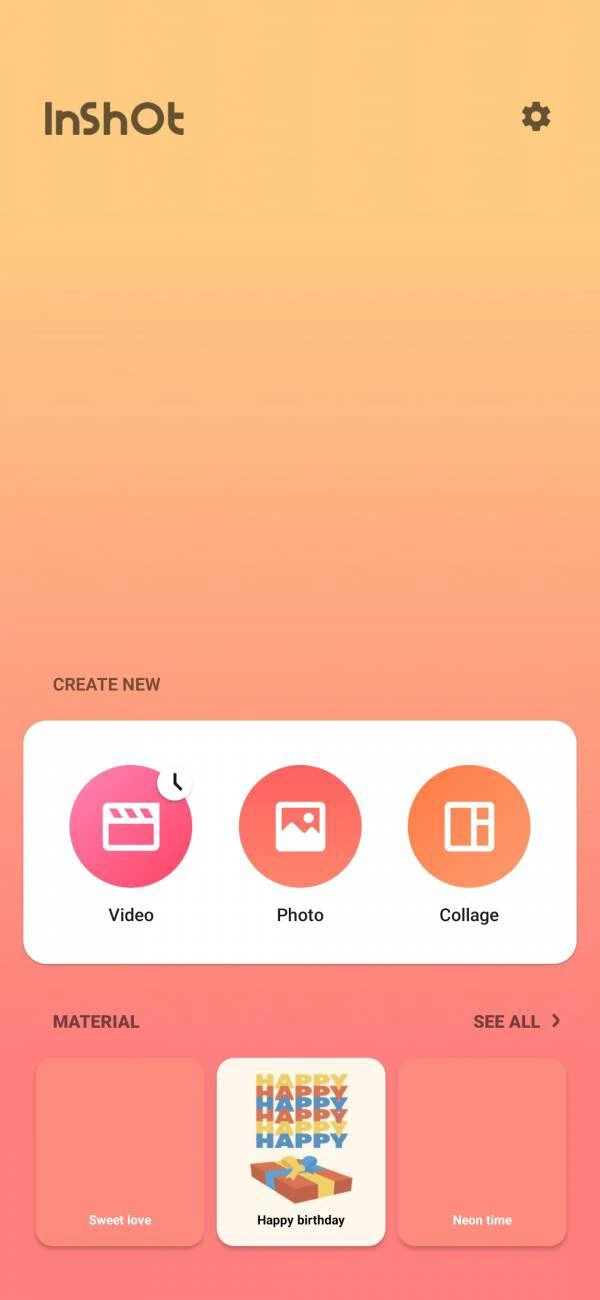Viewport: 600px width, 1300px height.
Task: Start a new Photo edit
Action: tap(300, 828)
